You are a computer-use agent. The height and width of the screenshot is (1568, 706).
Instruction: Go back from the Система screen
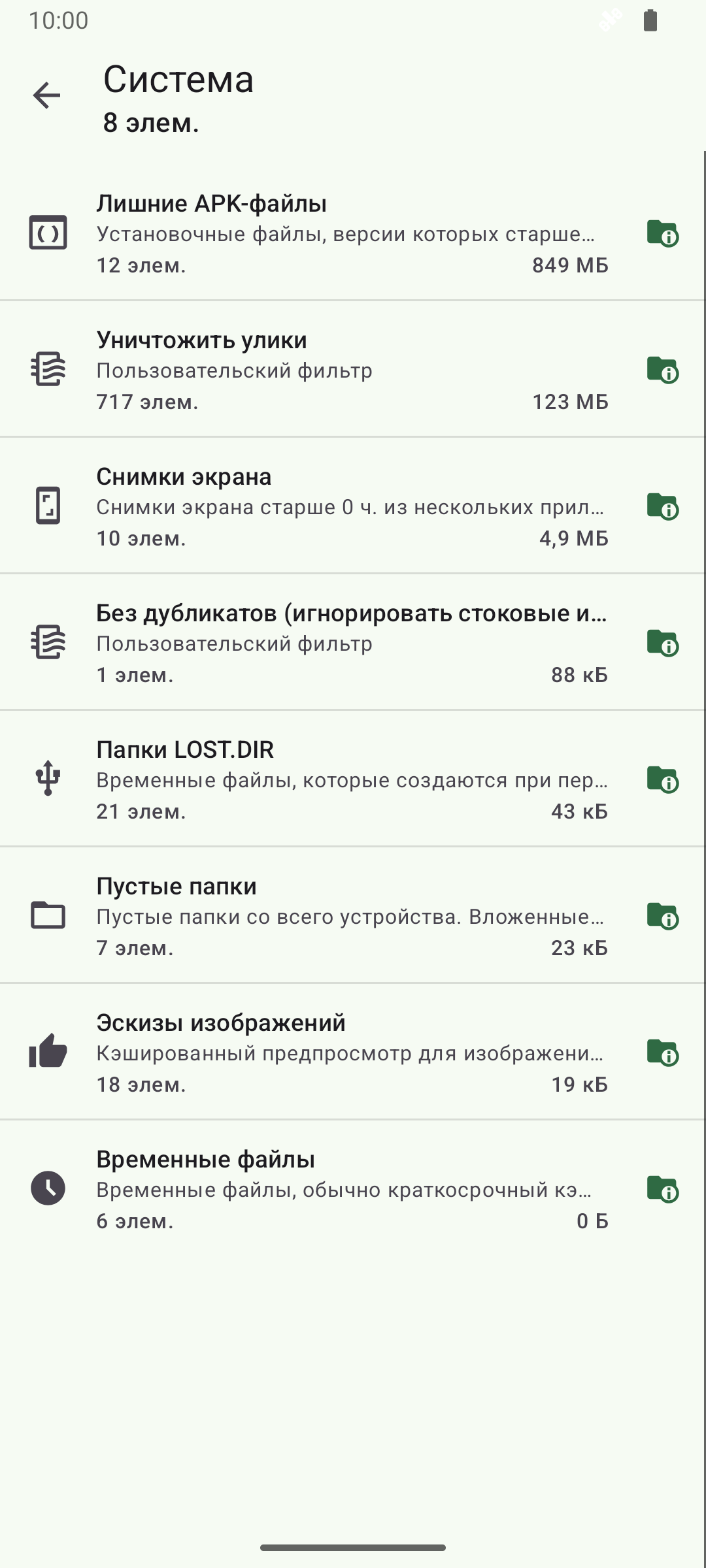pyautogui.click(x=46, y=96)
